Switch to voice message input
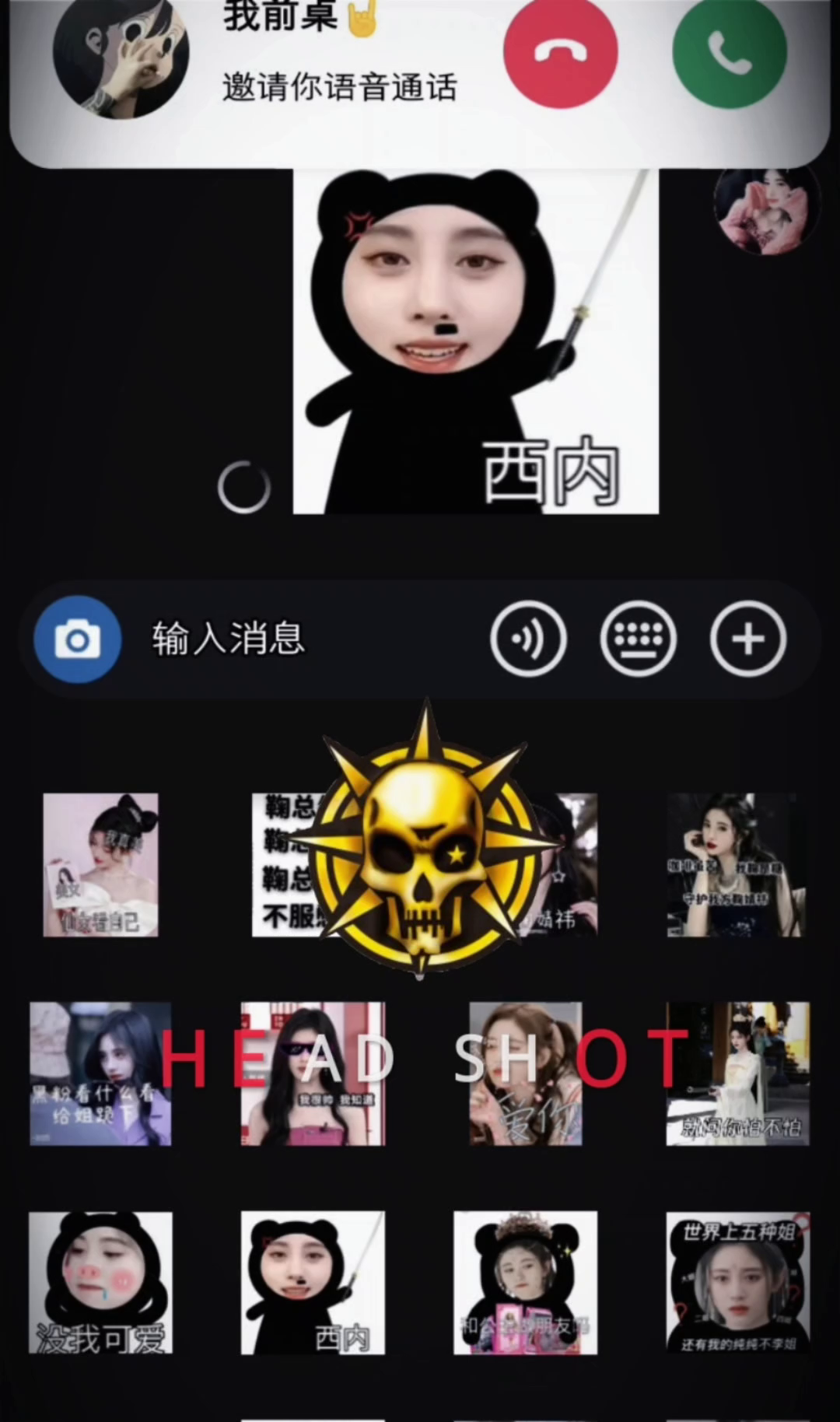840x1422 pixels. (x=528, y=639)
